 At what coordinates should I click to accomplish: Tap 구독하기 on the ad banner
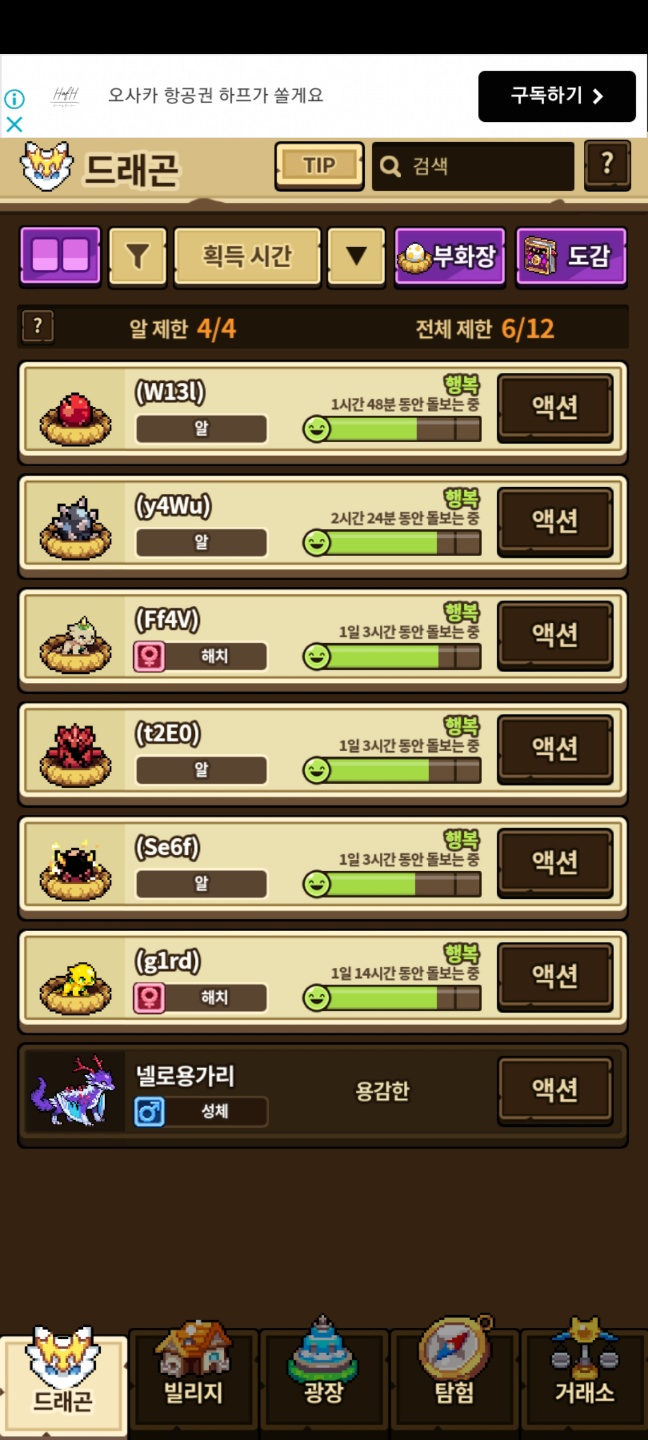(x=556, y=96)
